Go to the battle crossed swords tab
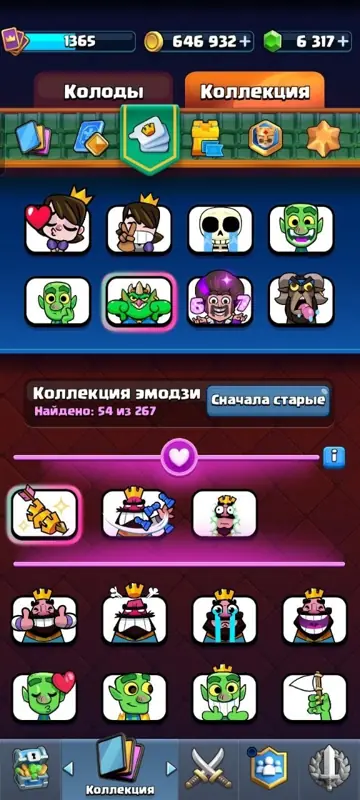The height and width of the screenshot is (800, 360). click(208, 769)
